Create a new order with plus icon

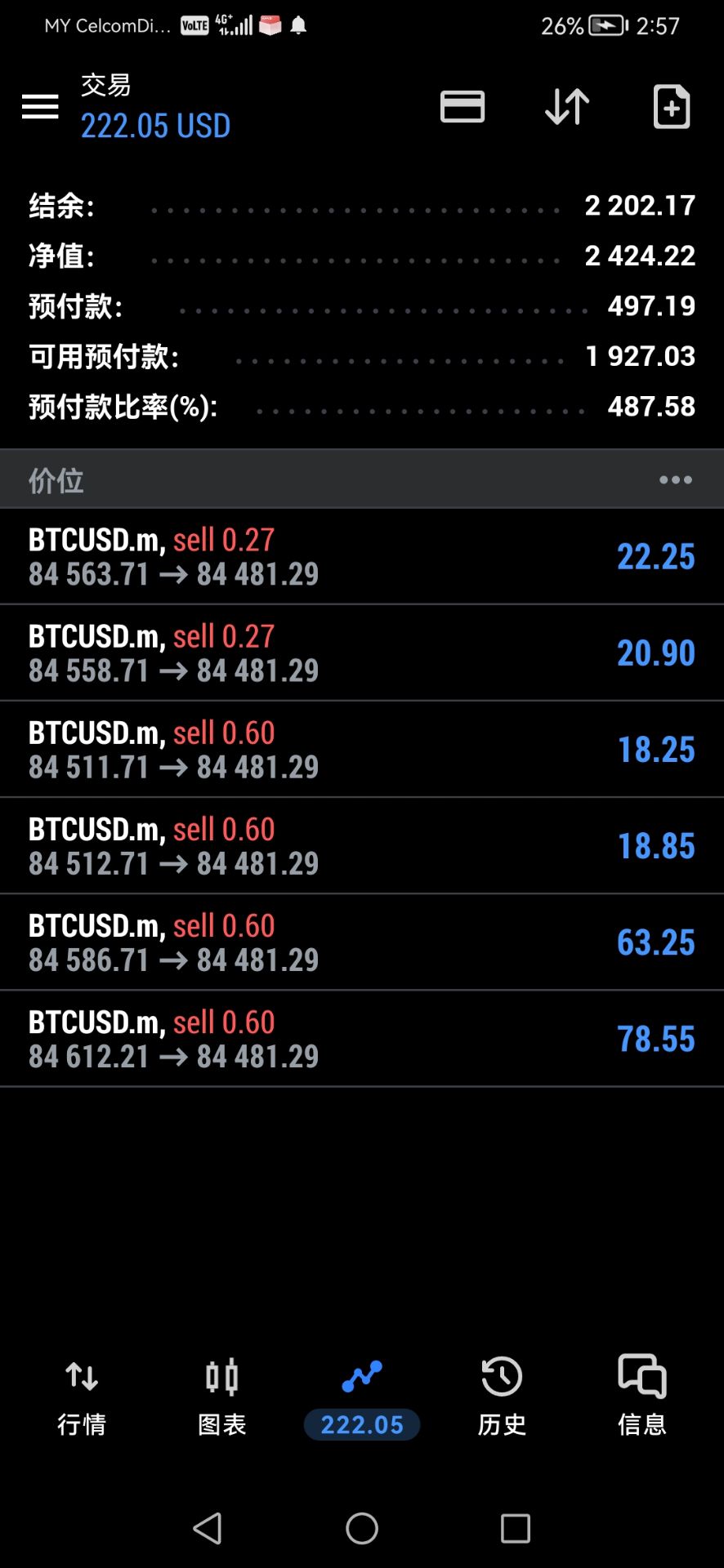[x=672, y=106]
